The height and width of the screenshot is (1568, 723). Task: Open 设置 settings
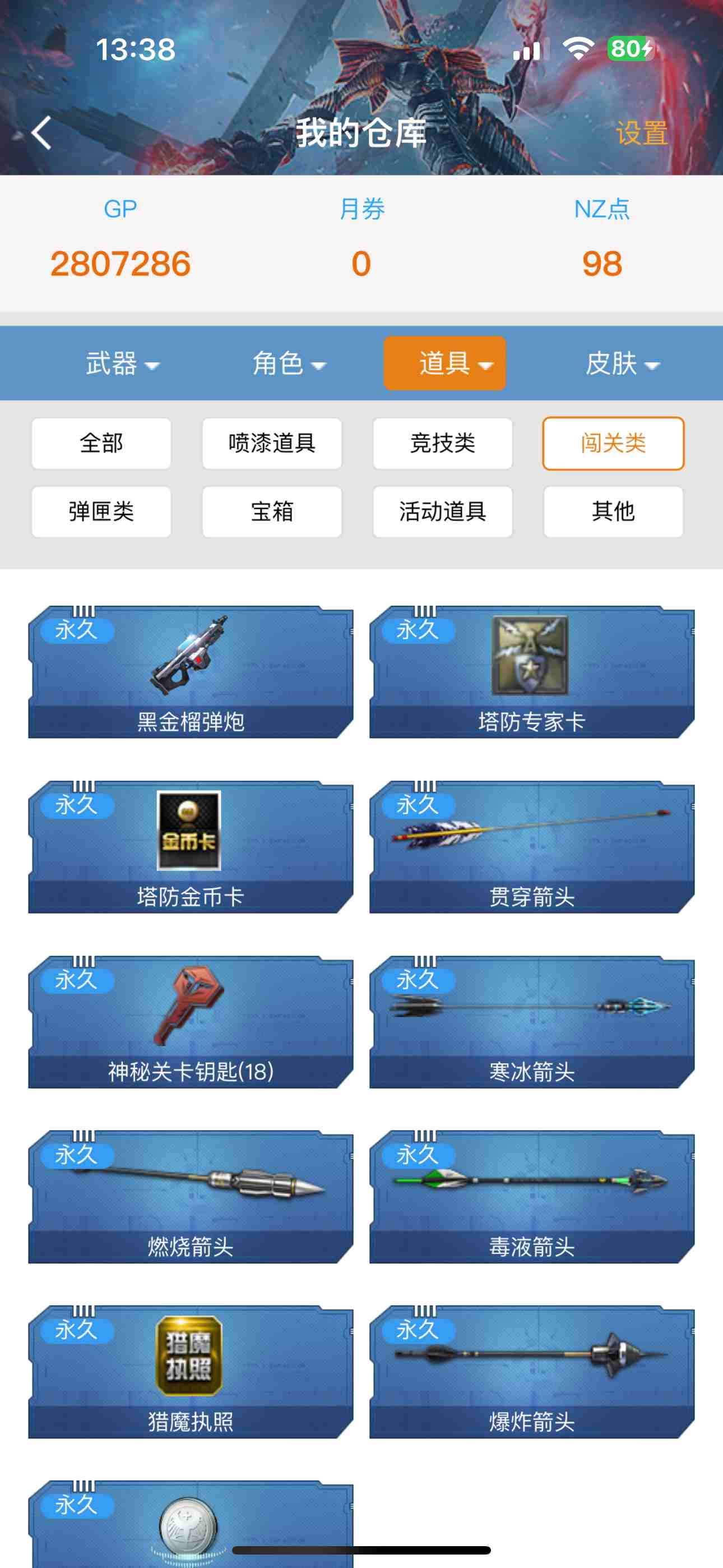641,133
